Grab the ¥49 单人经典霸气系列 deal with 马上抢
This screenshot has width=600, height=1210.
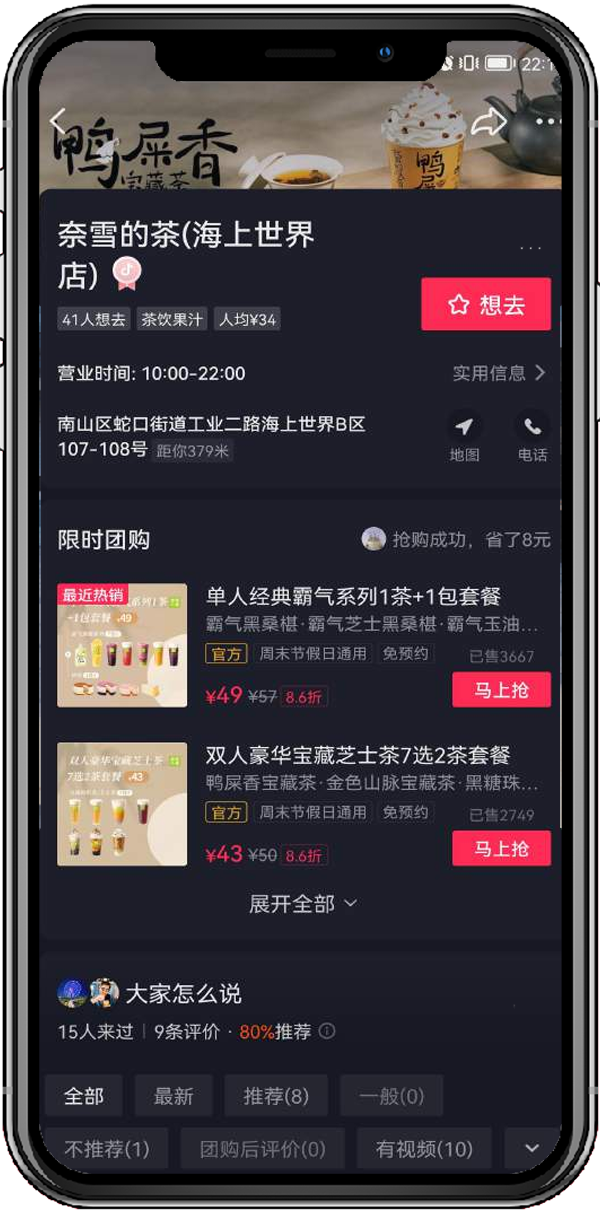pos(501,690)
